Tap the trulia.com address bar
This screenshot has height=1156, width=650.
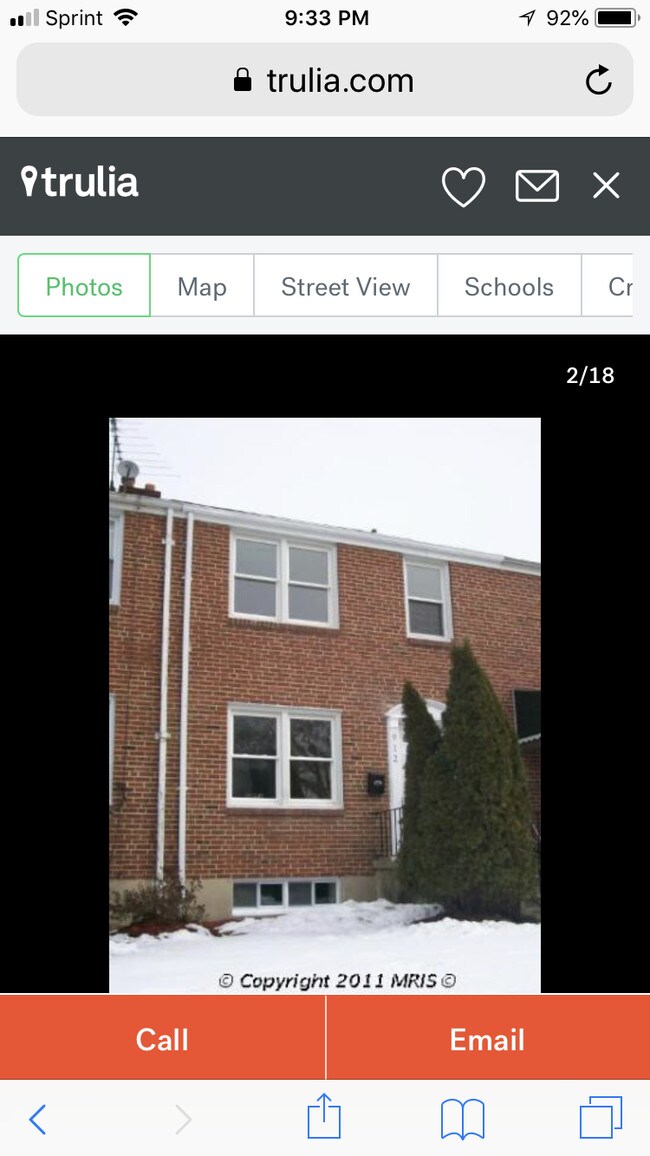point(323,80)
